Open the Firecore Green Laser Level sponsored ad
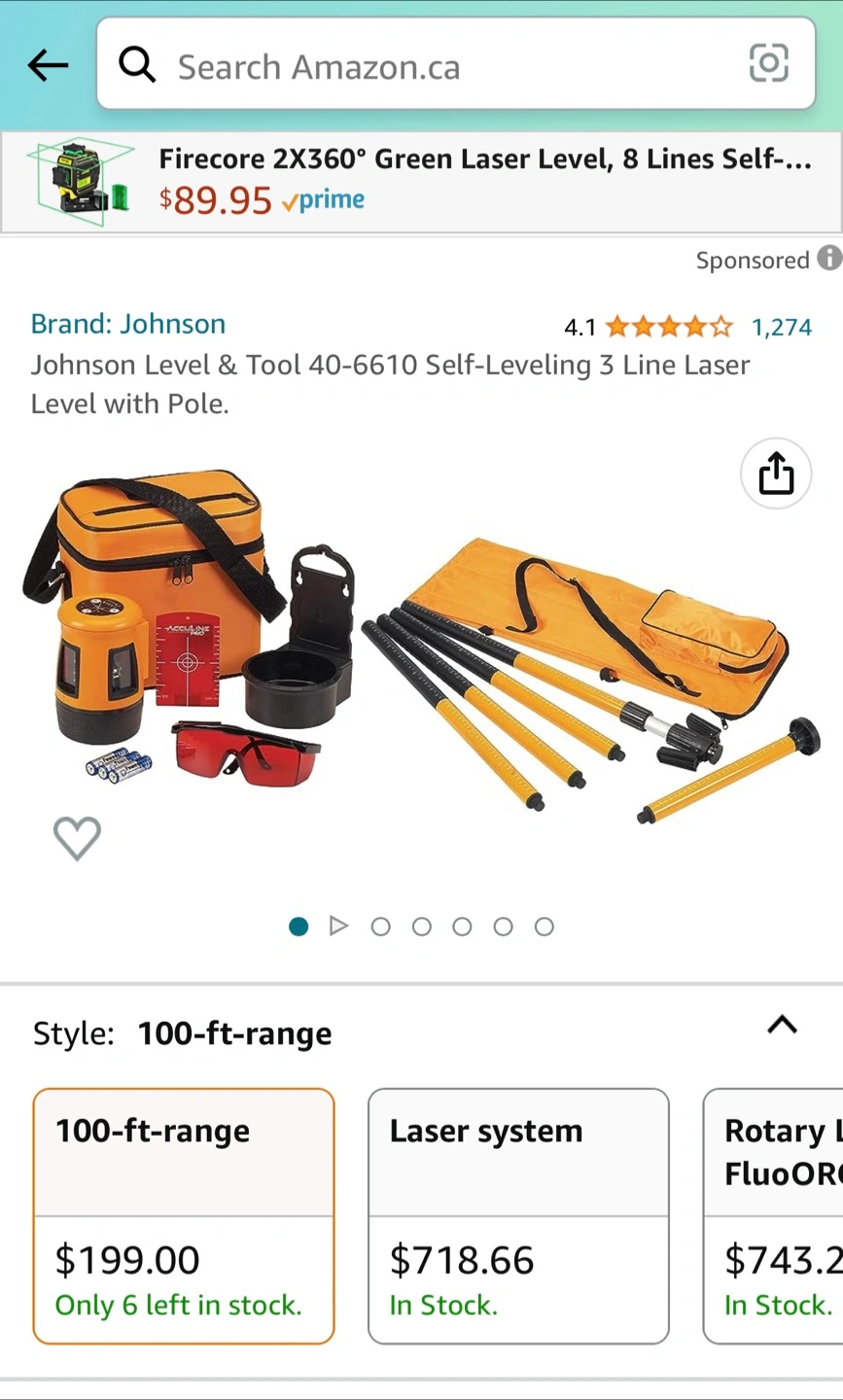This screenshot has height=1400, width=843. tap(421, 183)
